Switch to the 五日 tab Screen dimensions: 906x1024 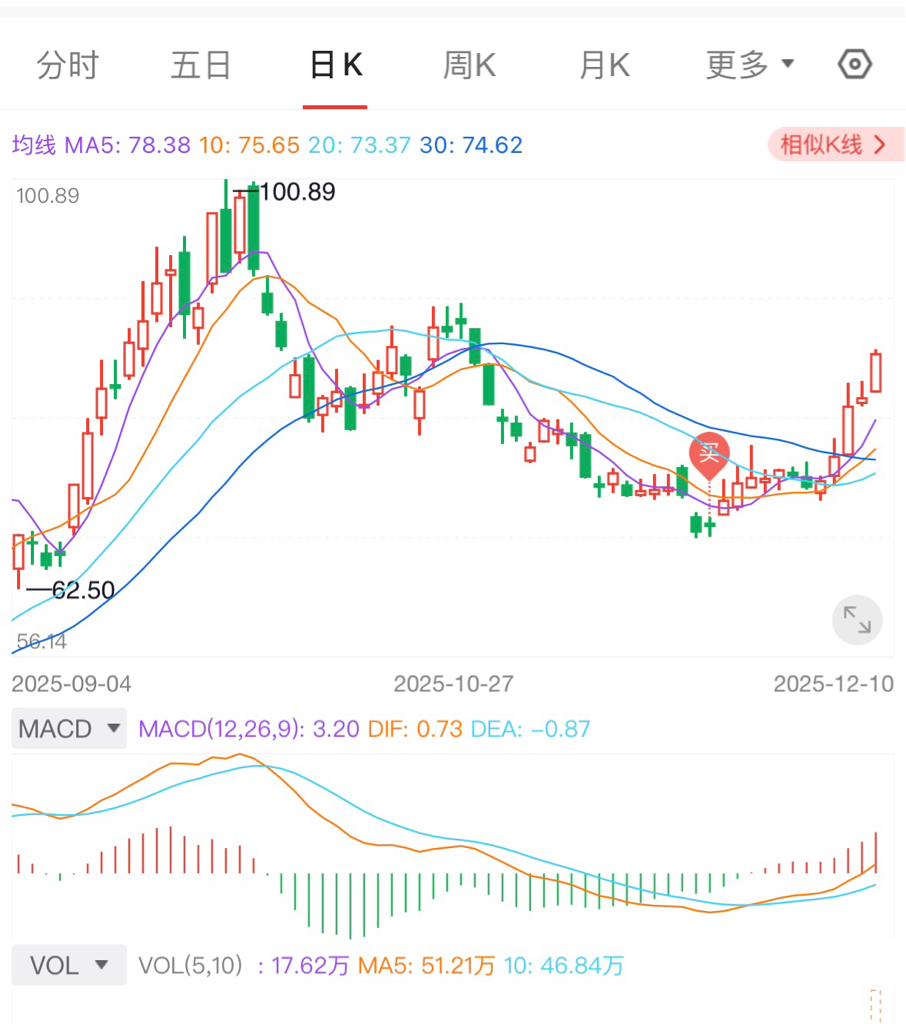point(201,66)
